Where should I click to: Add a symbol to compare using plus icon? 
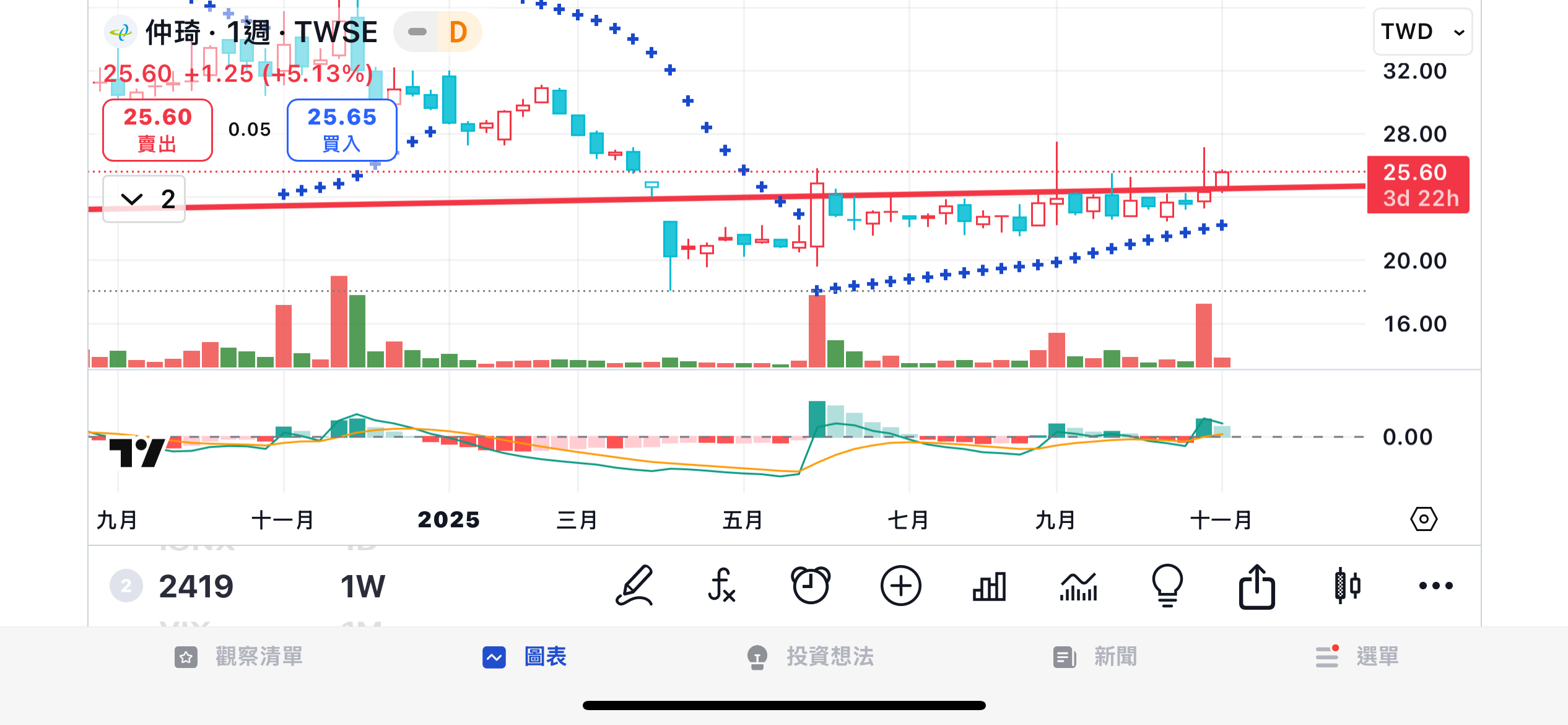900,586
